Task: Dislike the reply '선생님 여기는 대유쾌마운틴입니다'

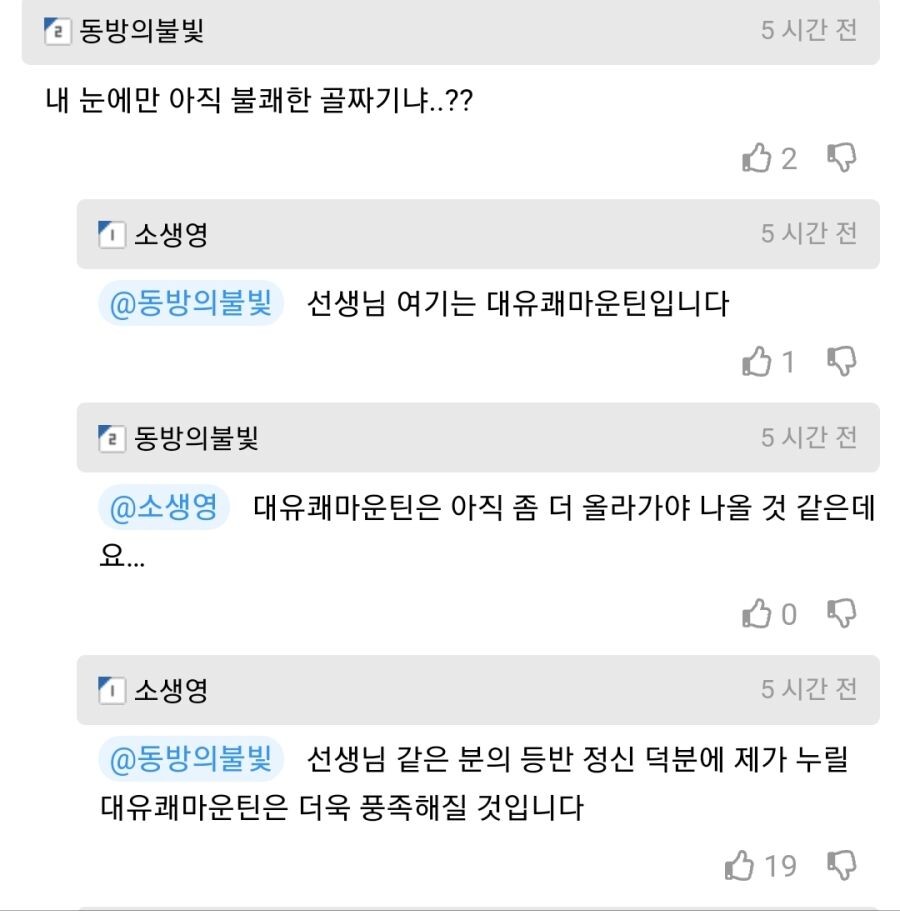Action: (x=843, y=361)
